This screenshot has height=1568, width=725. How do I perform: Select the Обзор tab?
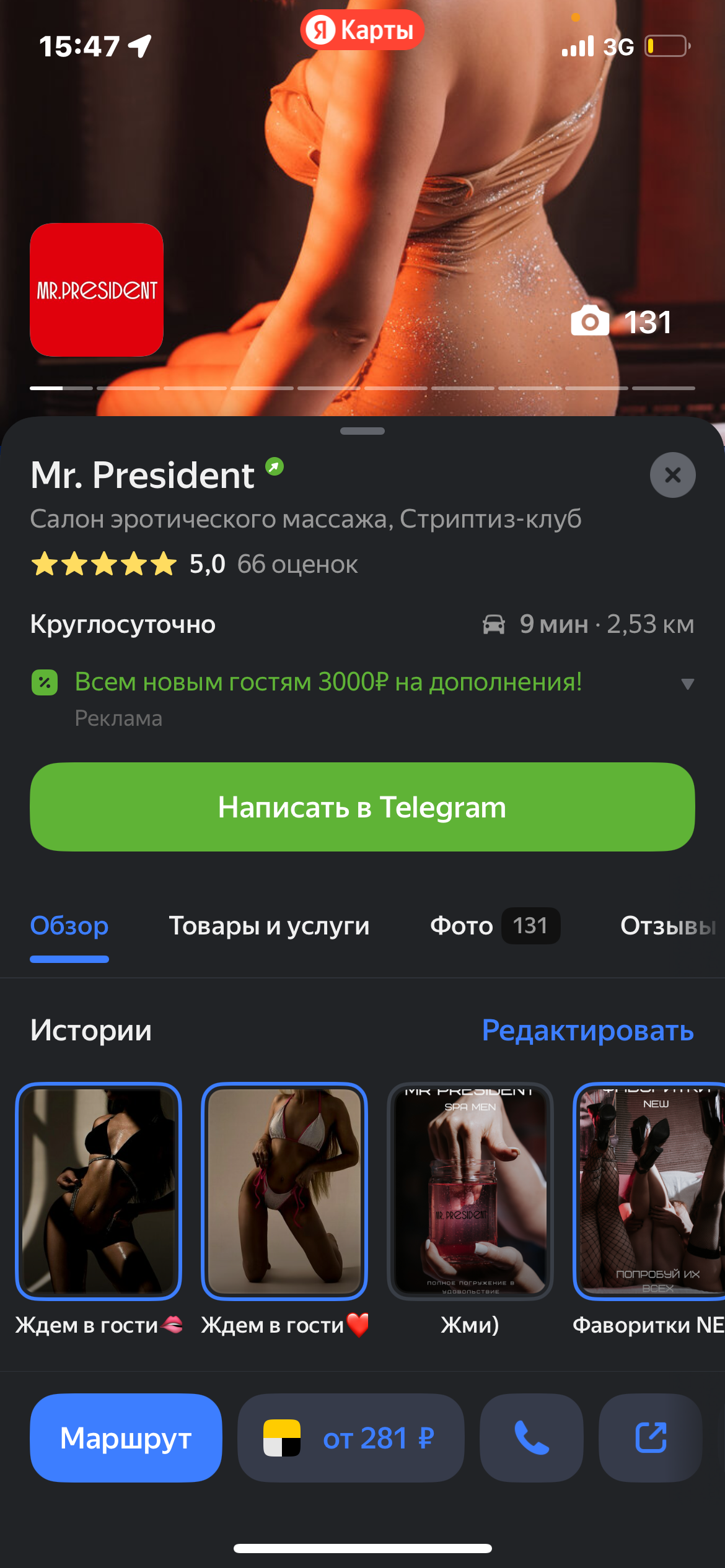click(69, 926)
